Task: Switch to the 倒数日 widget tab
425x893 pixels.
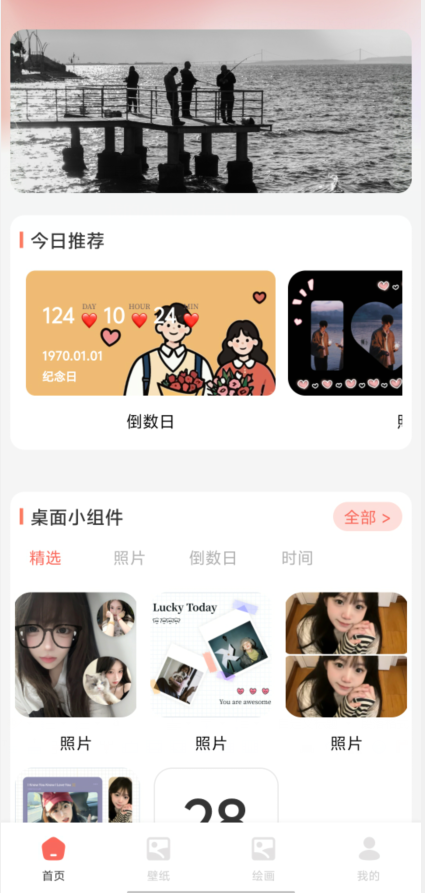Action: coord(212,558)
